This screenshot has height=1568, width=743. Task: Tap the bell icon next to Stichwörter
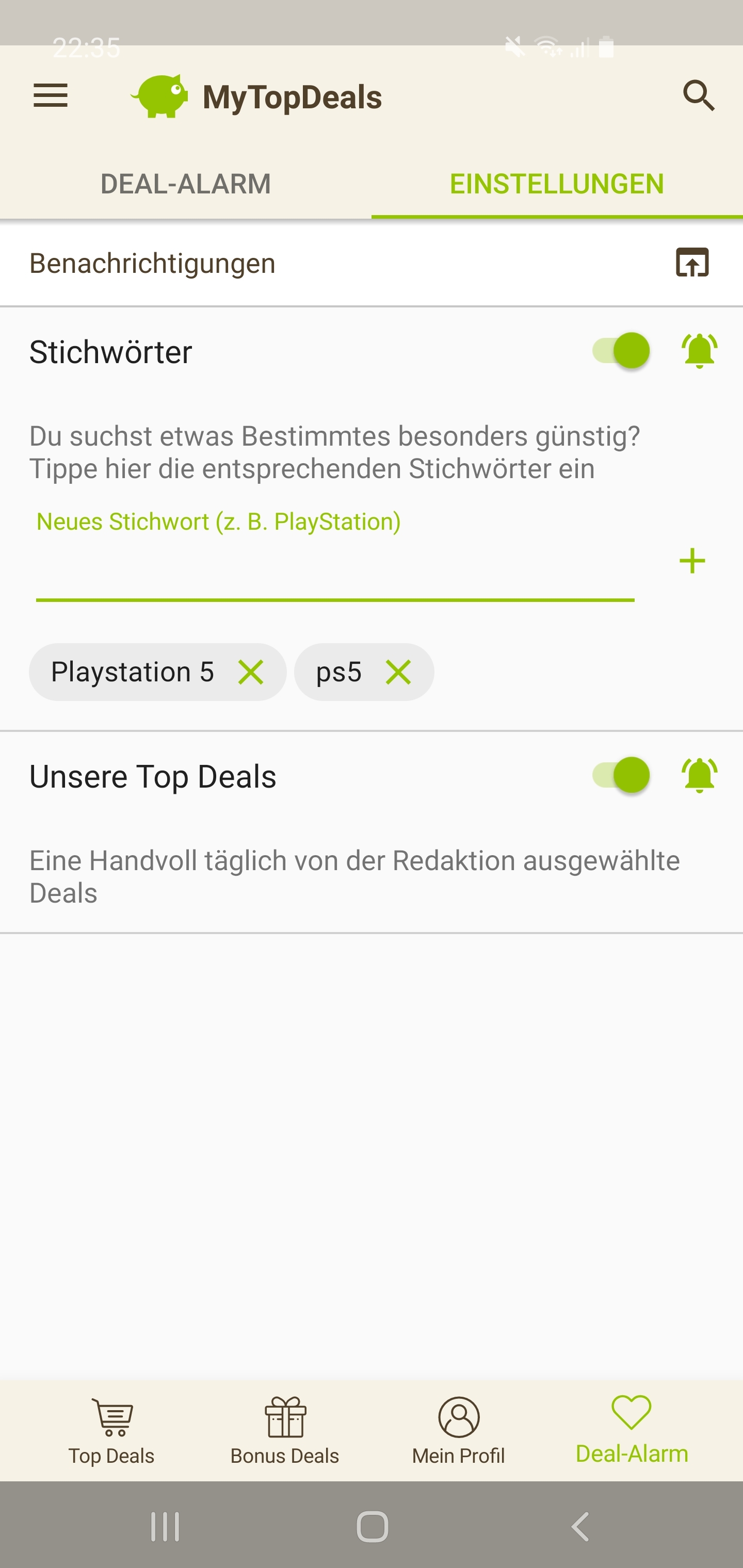tap(699, 351)
